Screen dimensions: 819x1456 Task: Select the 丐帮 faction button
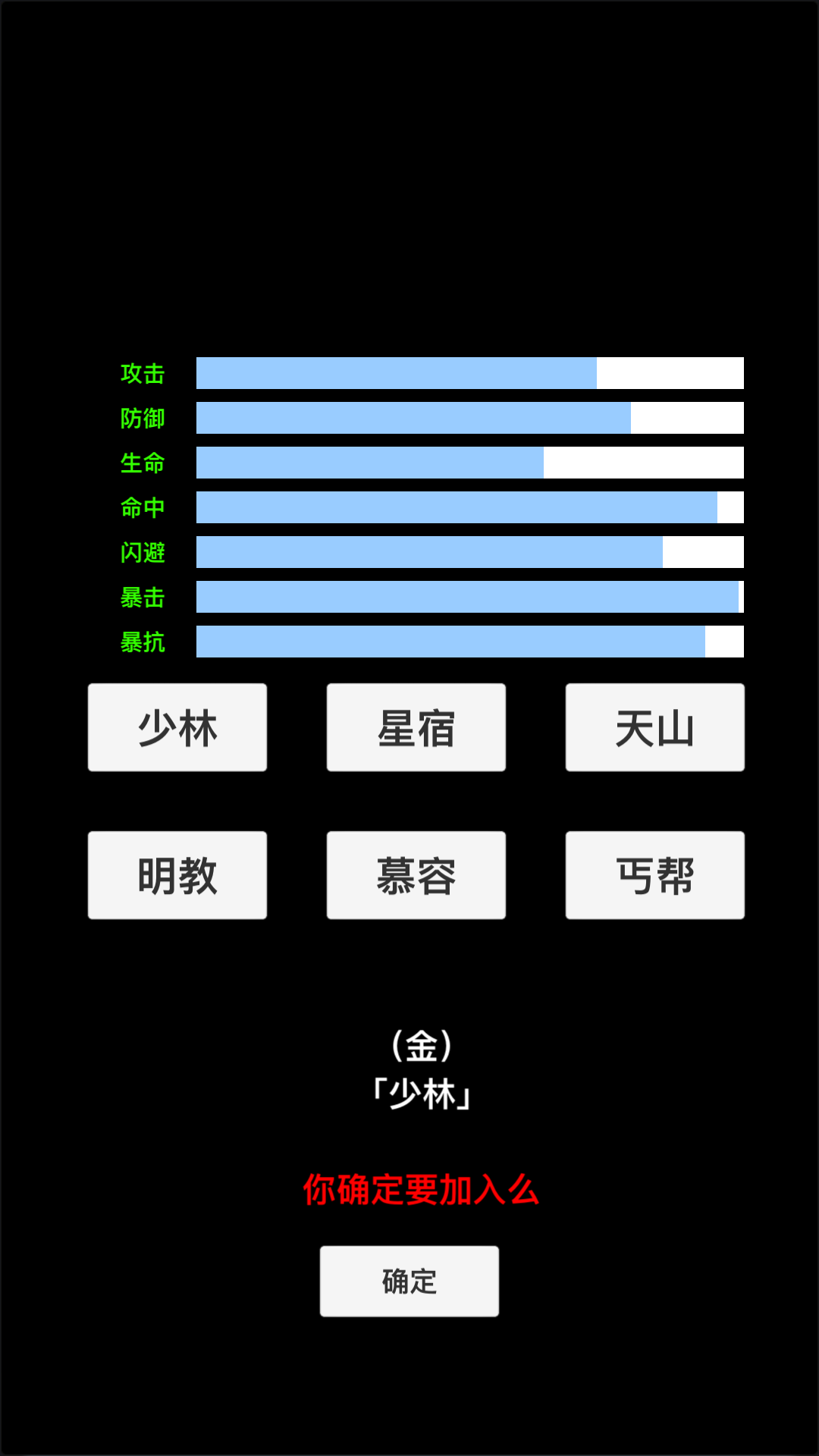654,874
